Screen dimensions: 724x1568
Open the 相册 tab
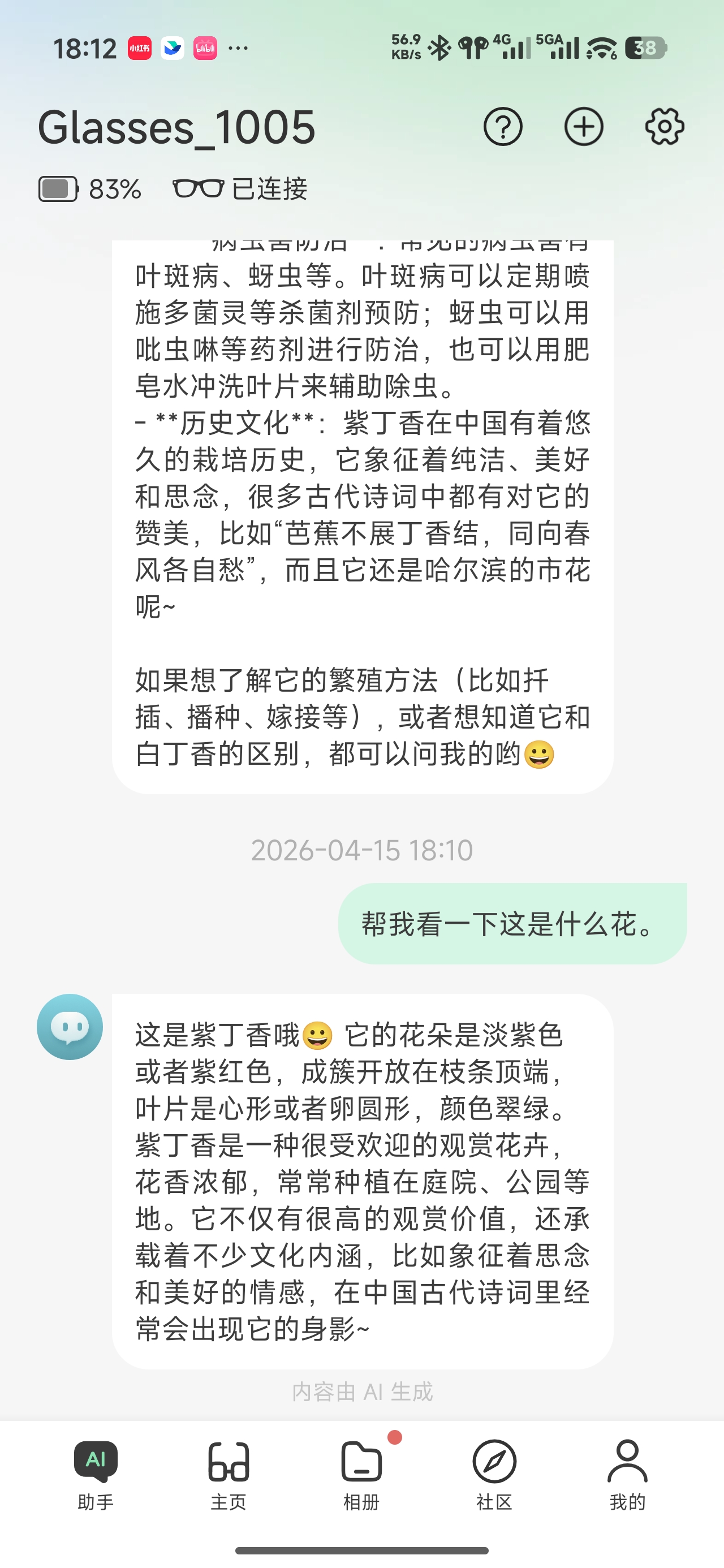pos(361,1474)
